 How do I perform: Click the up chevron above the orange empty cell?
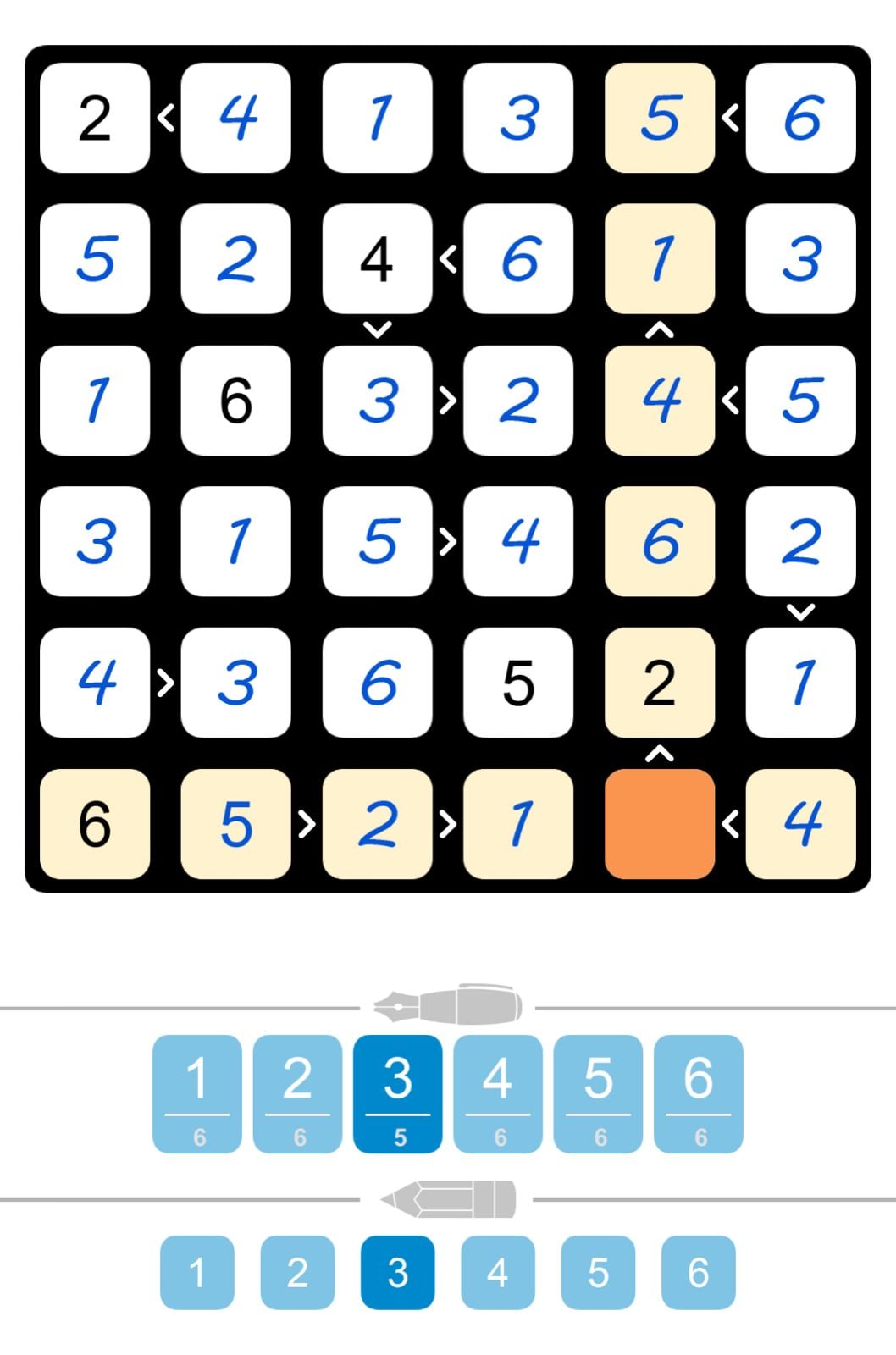pos(661,754)
